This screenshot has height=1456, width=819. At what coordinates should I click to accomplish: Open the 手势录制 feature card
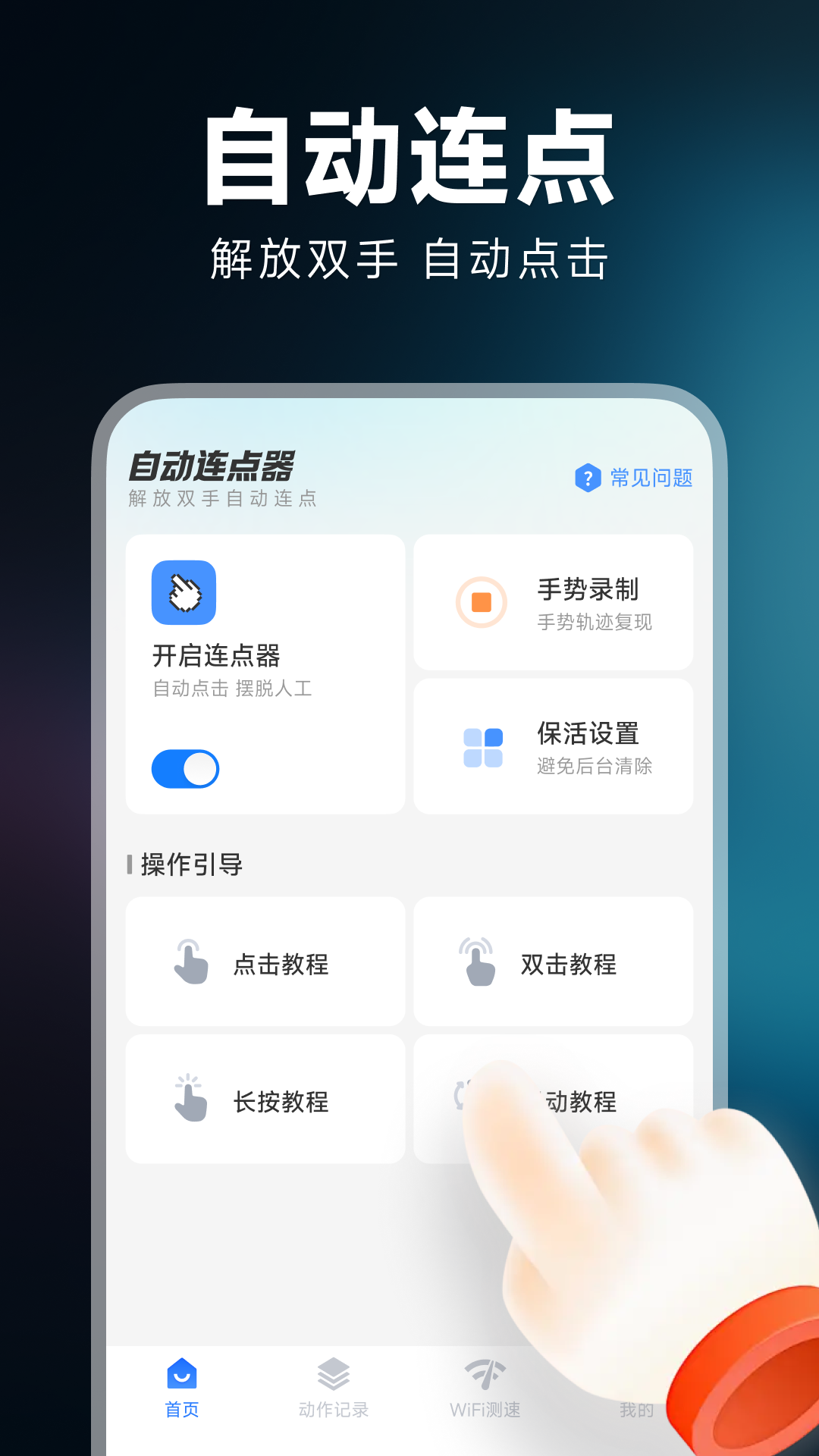pos(554,601)
